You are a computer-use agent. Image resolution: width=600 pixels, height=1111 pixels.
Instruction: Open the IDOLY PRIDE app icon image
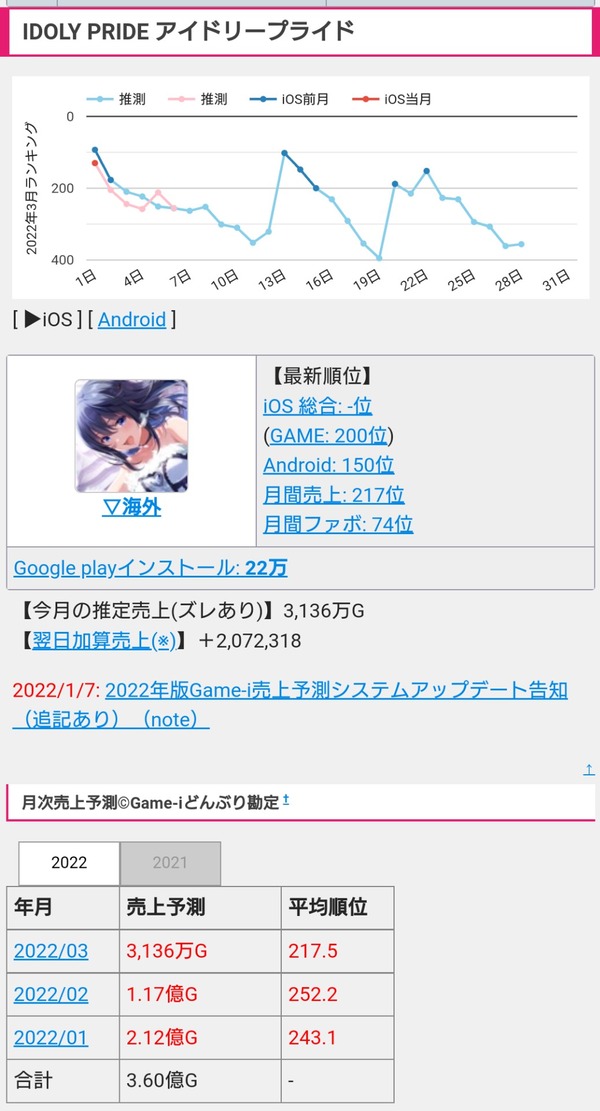131,436
